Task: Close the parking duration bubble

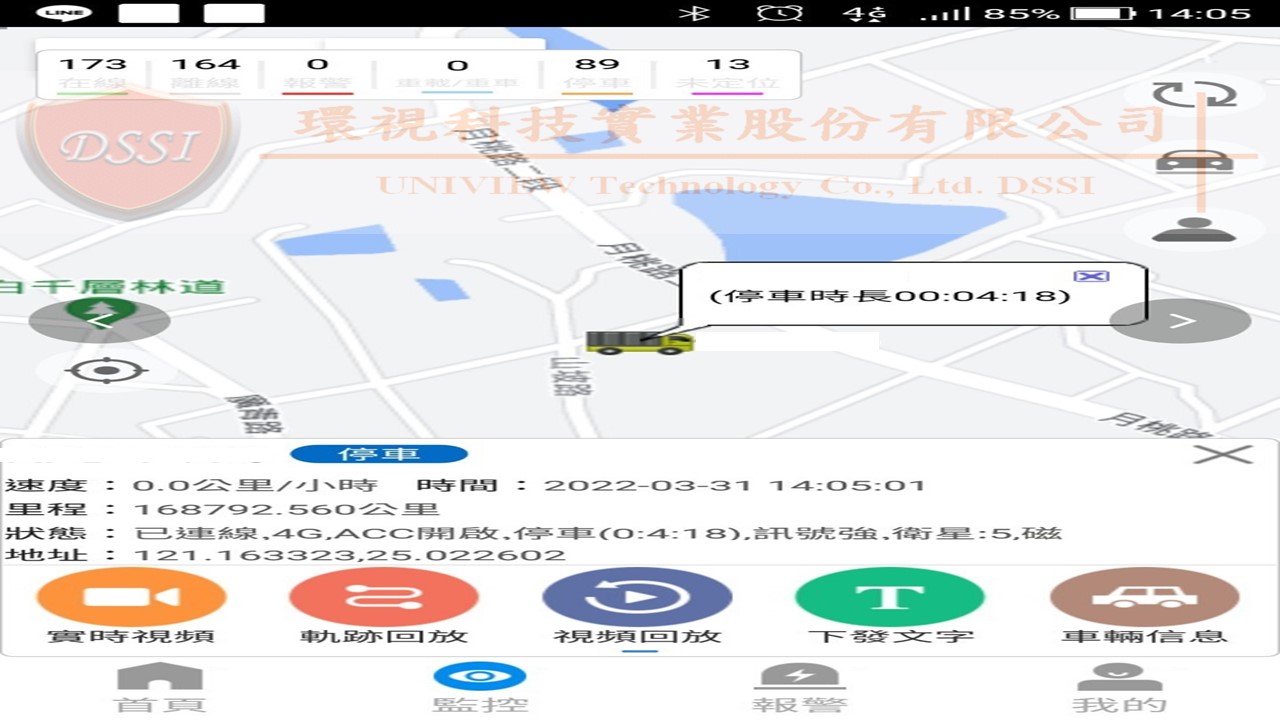Action: pos(1091,276)
